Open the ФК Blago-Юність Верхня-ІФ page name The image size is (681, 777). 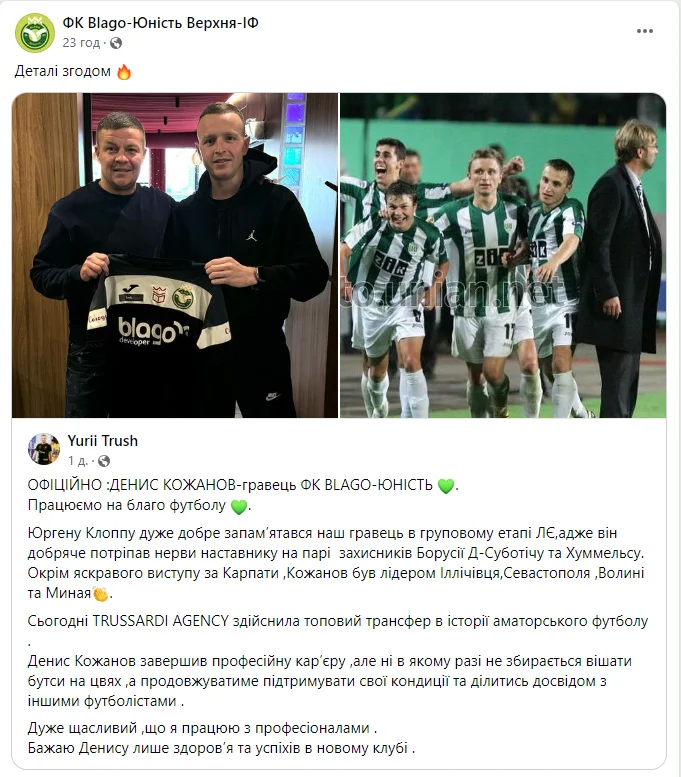click(160, 23)
